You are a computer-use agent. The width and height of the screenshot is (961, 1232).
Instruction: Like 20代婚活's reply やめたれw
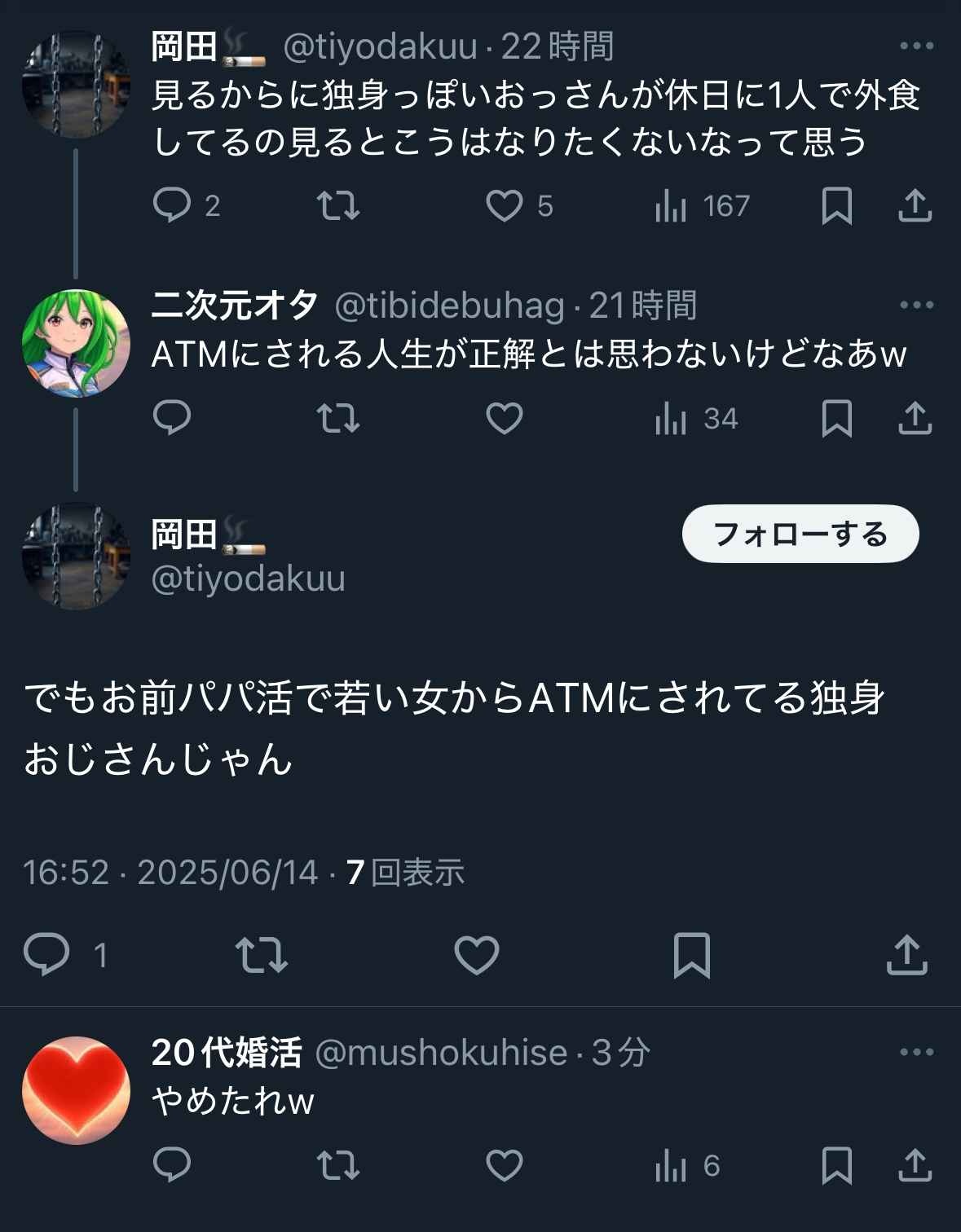[x=504, y=1165]
